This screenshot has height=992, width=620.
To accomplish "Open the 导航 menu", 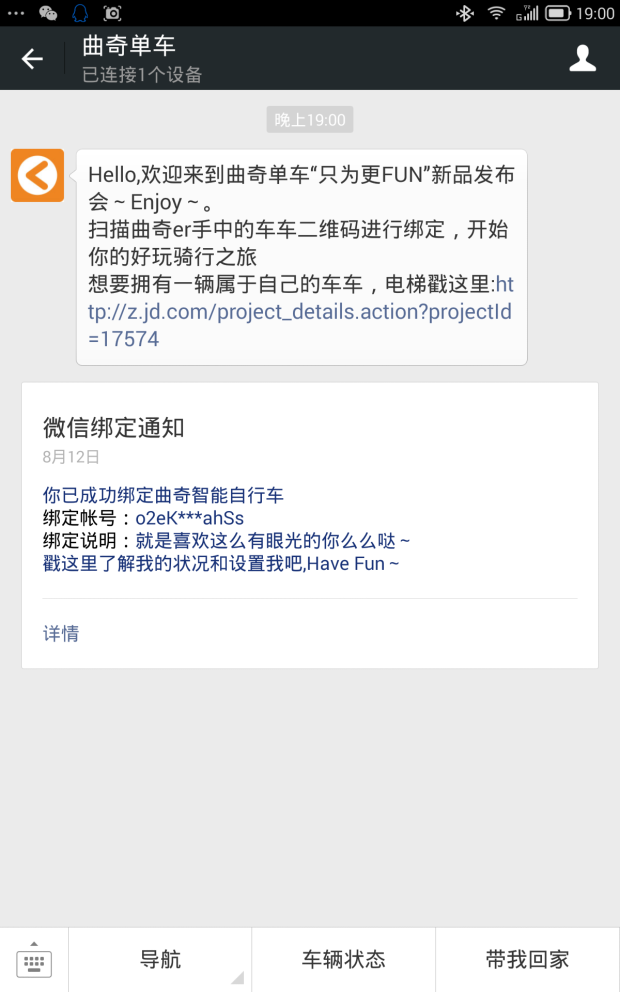I will pyautogui.click(x=160, y=960).
